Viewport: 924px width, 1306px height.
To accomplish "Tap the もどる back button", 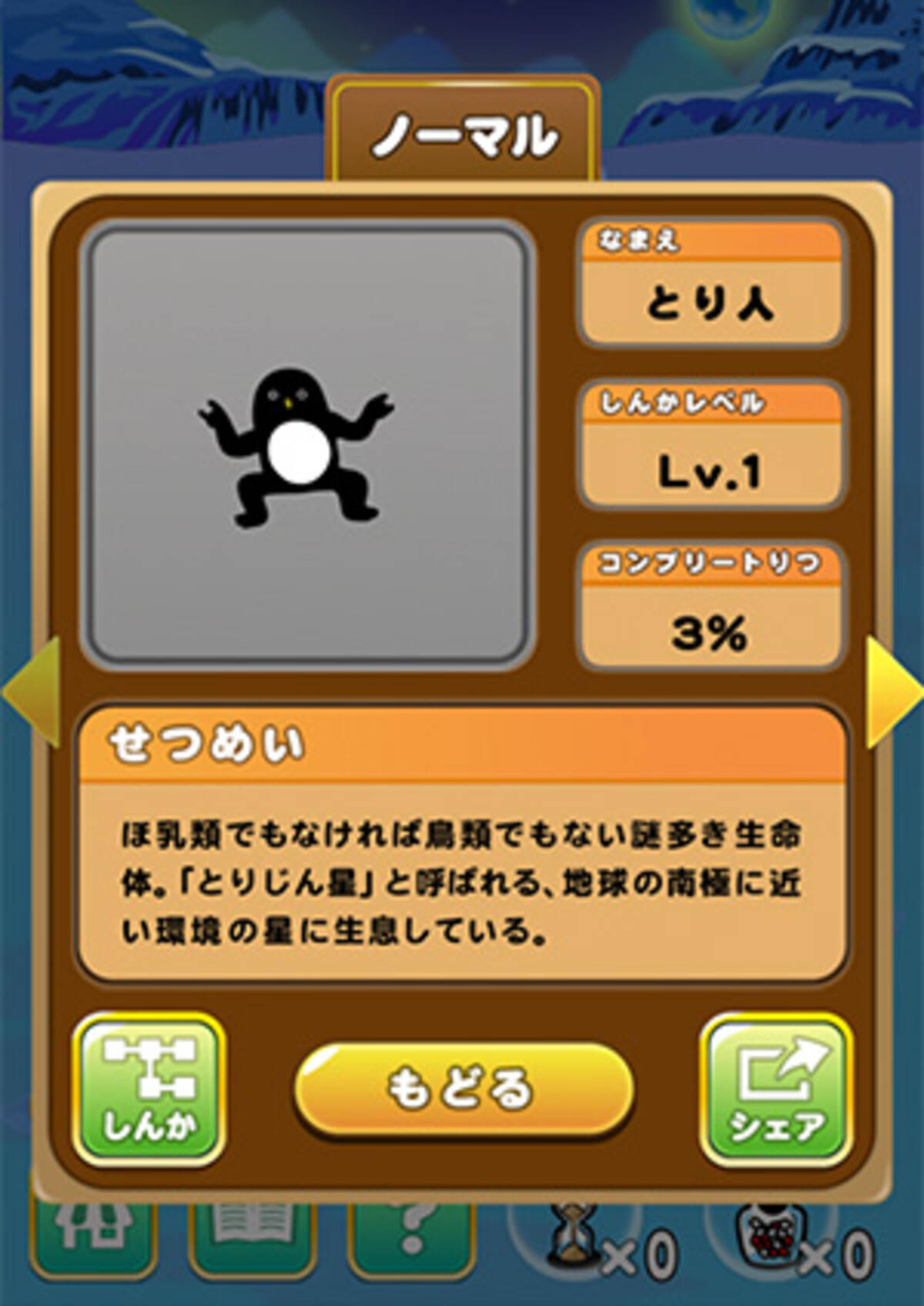I will pos(464,1089).
